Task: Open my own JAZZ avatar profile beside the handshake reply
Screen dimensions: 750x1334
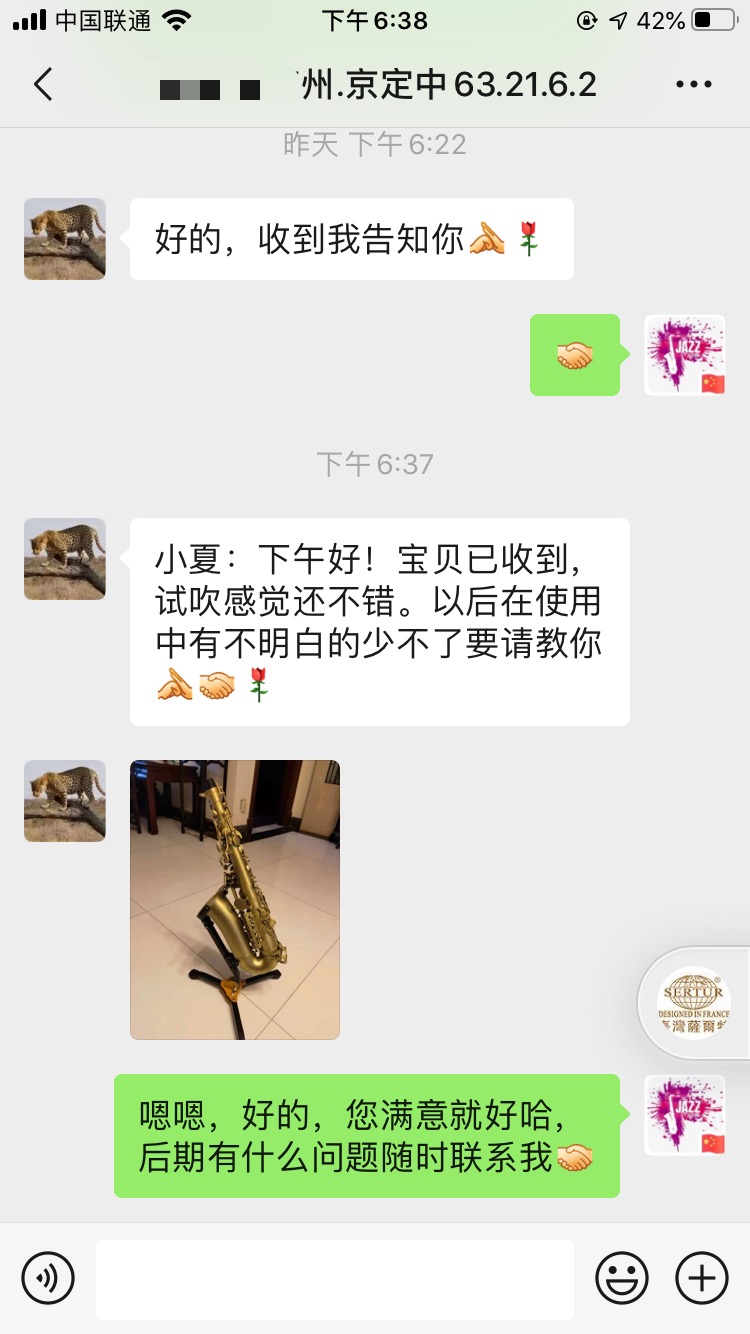Action: tap(685, 355)
